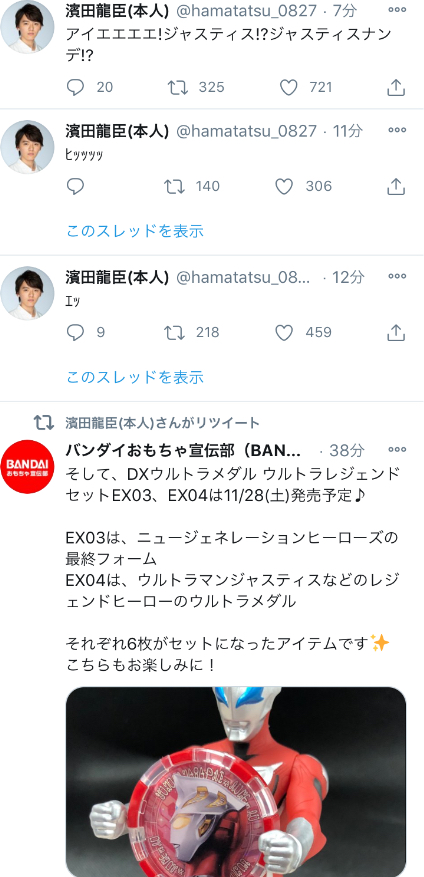Reply to the 7分 tweet with 20 replies
Image resolution: width=424 pixels, height=877 pixels.
76,87
